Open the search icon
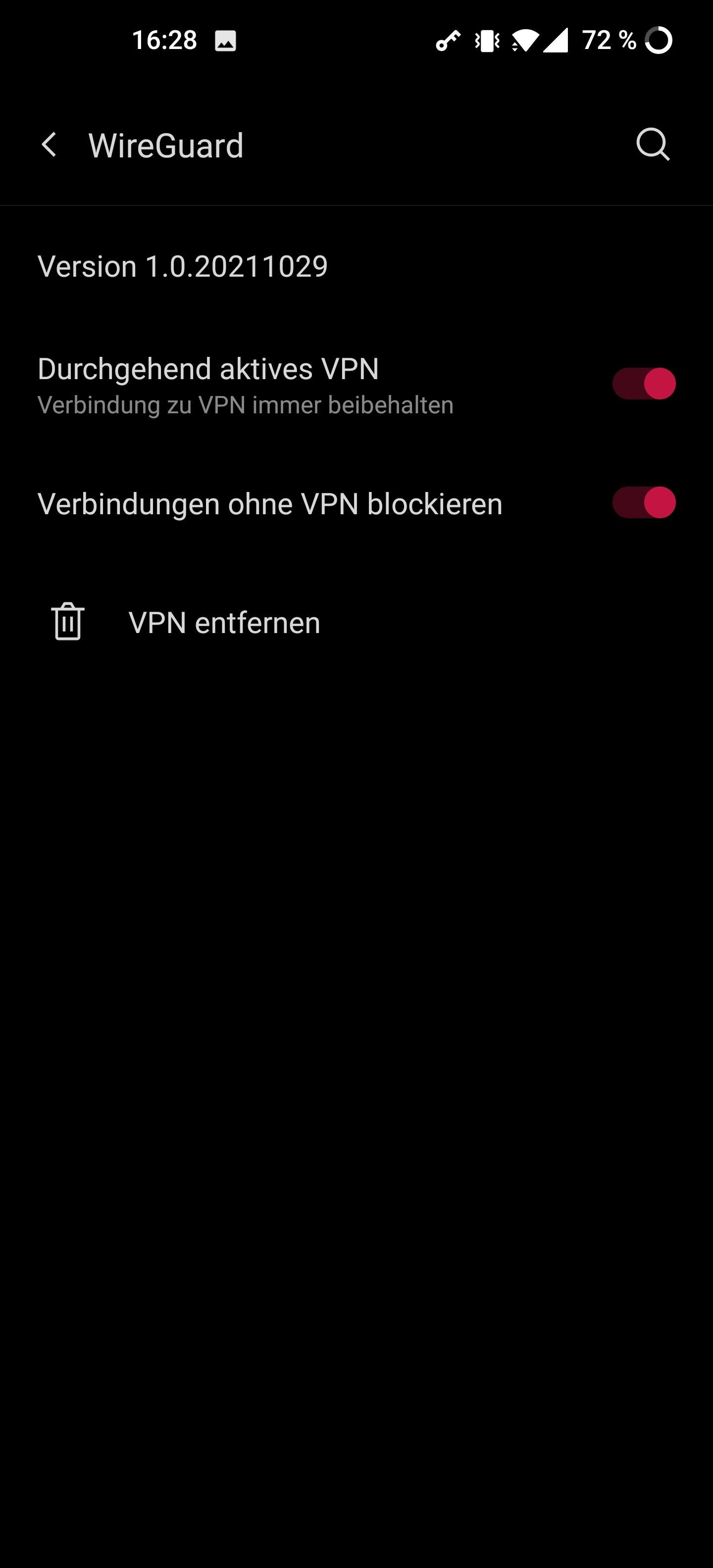713x1568 pixels. [653, 145]
